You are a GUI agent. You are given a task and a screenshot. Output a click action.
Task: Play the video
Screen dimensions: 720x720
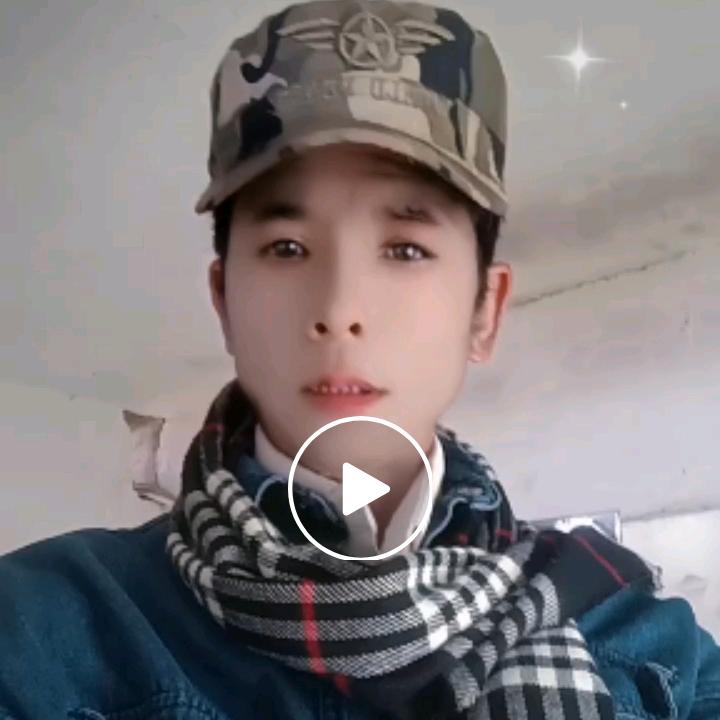pyautogui.click(x=360, y=488)
